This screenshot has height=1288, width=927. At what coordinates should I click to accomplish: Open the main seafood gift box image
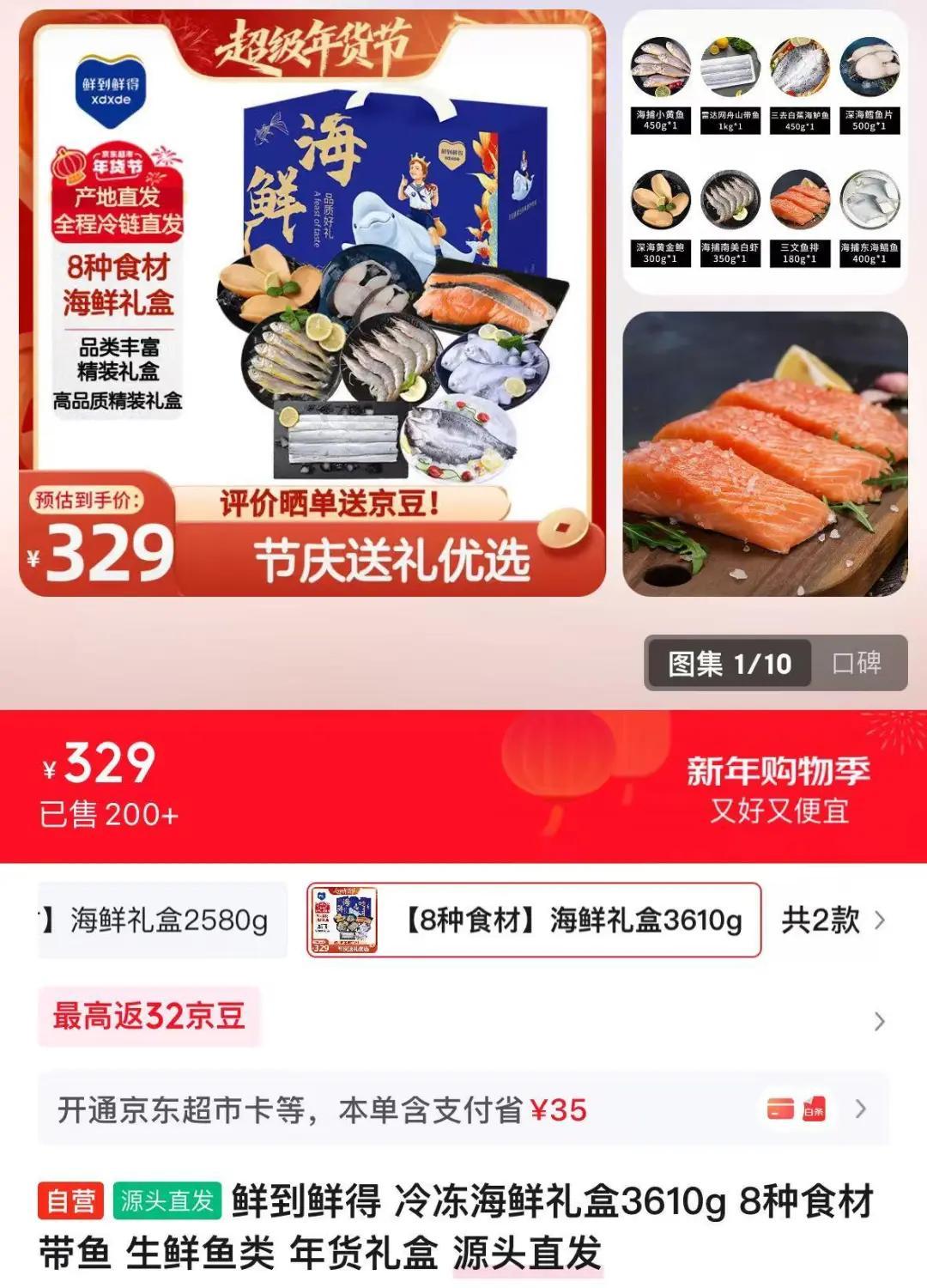tap(312, 302)
